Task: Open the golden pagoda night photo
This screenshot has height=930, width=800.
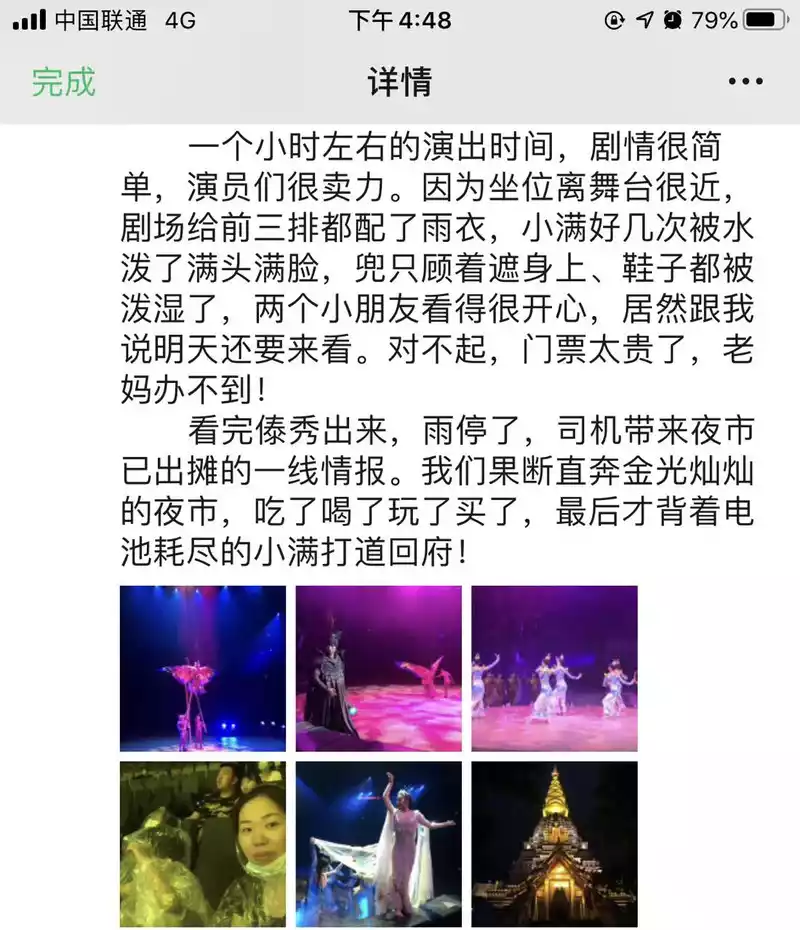Action: pos(555,844)
